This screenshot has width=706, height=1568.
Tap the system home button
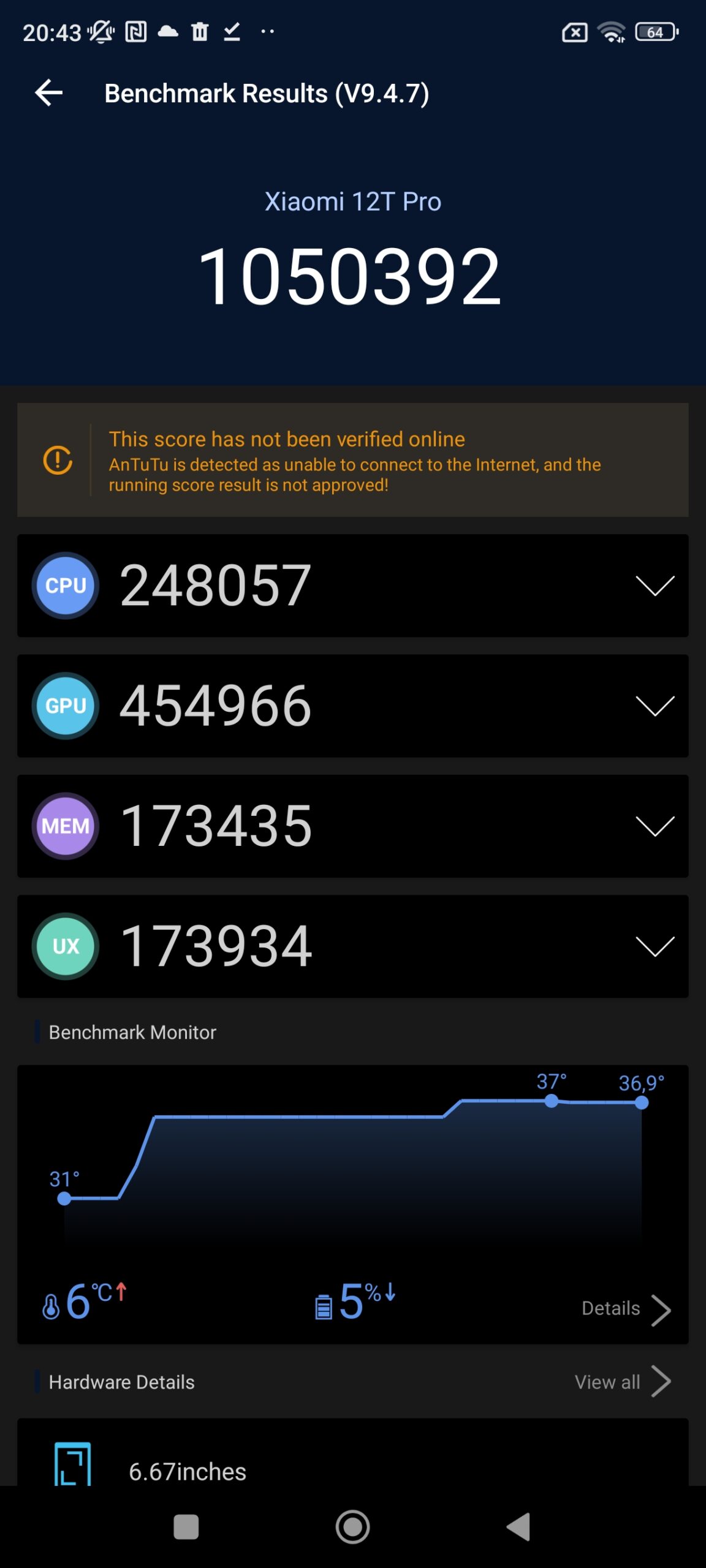352,1527
